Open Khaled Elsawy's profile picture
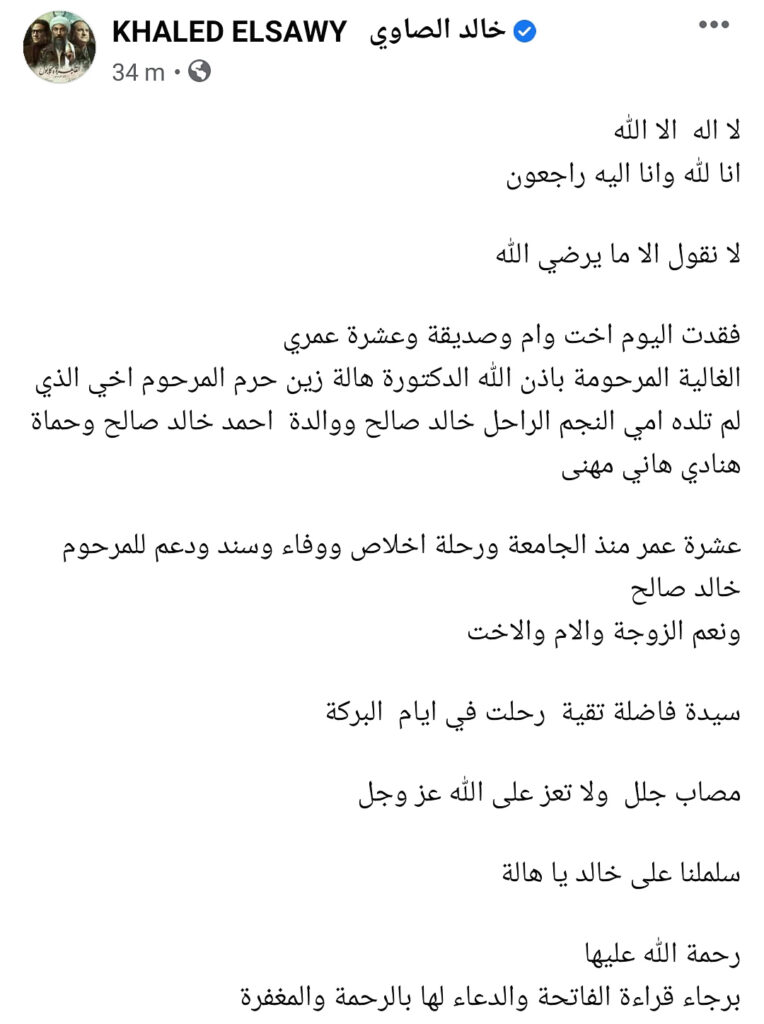This screenshot has height=1024, width=764. 59,47
